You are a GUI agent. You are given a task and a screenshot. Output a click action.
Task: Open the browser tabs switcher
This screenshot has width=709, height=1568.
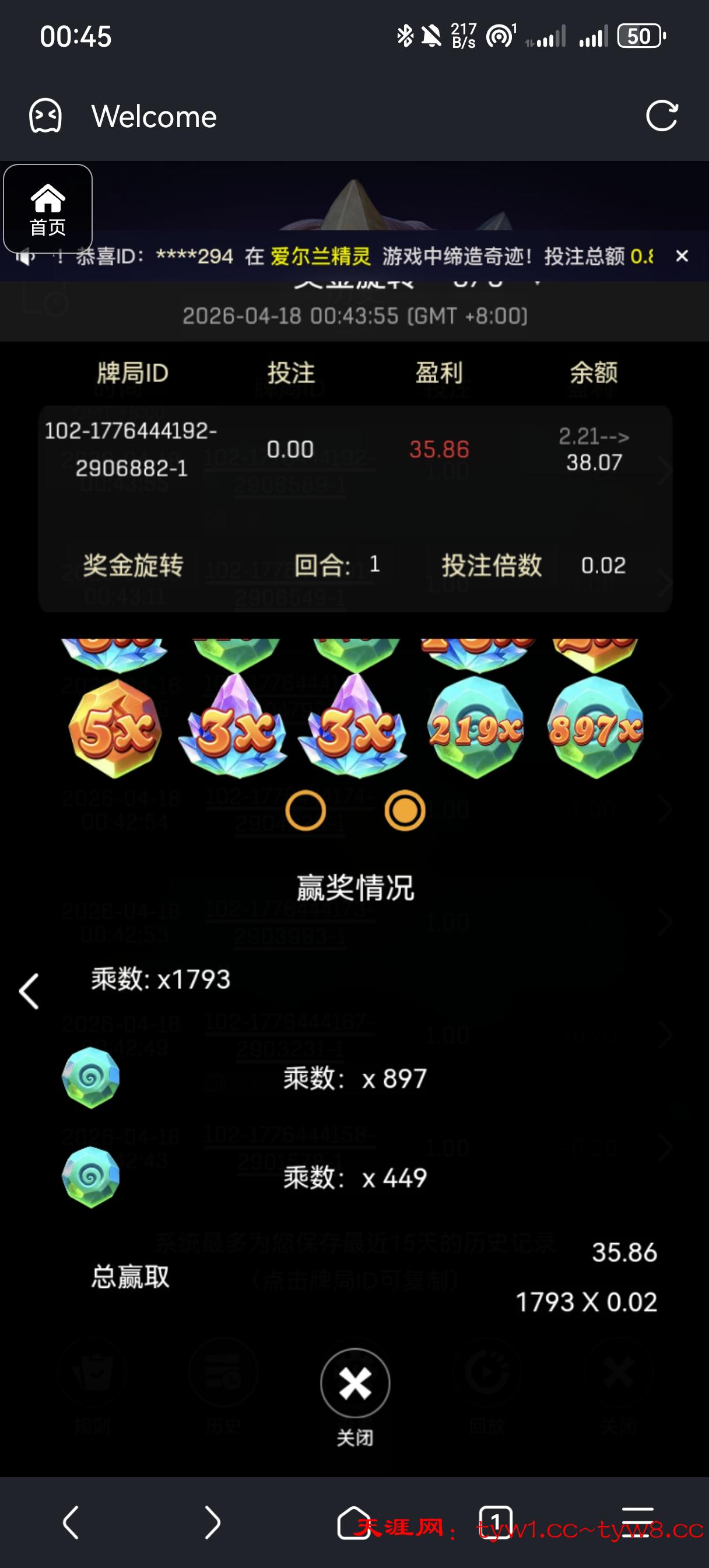[496, 1522]
